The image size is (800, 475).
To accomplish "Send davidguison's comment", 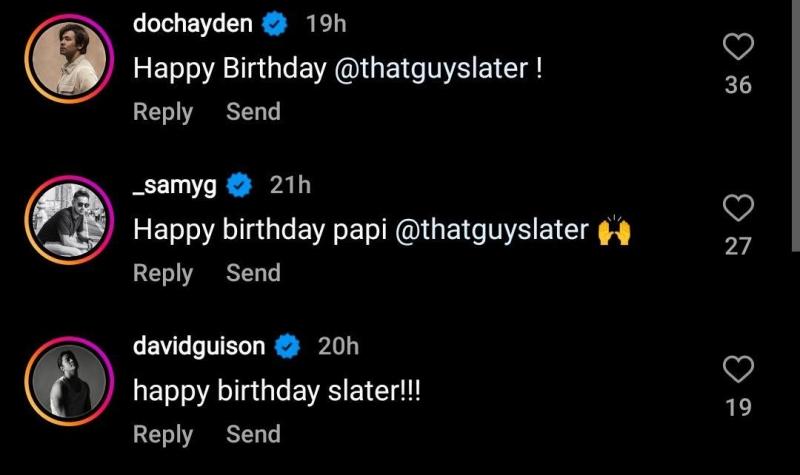I will pyautogui.click(x=253, y=434).
